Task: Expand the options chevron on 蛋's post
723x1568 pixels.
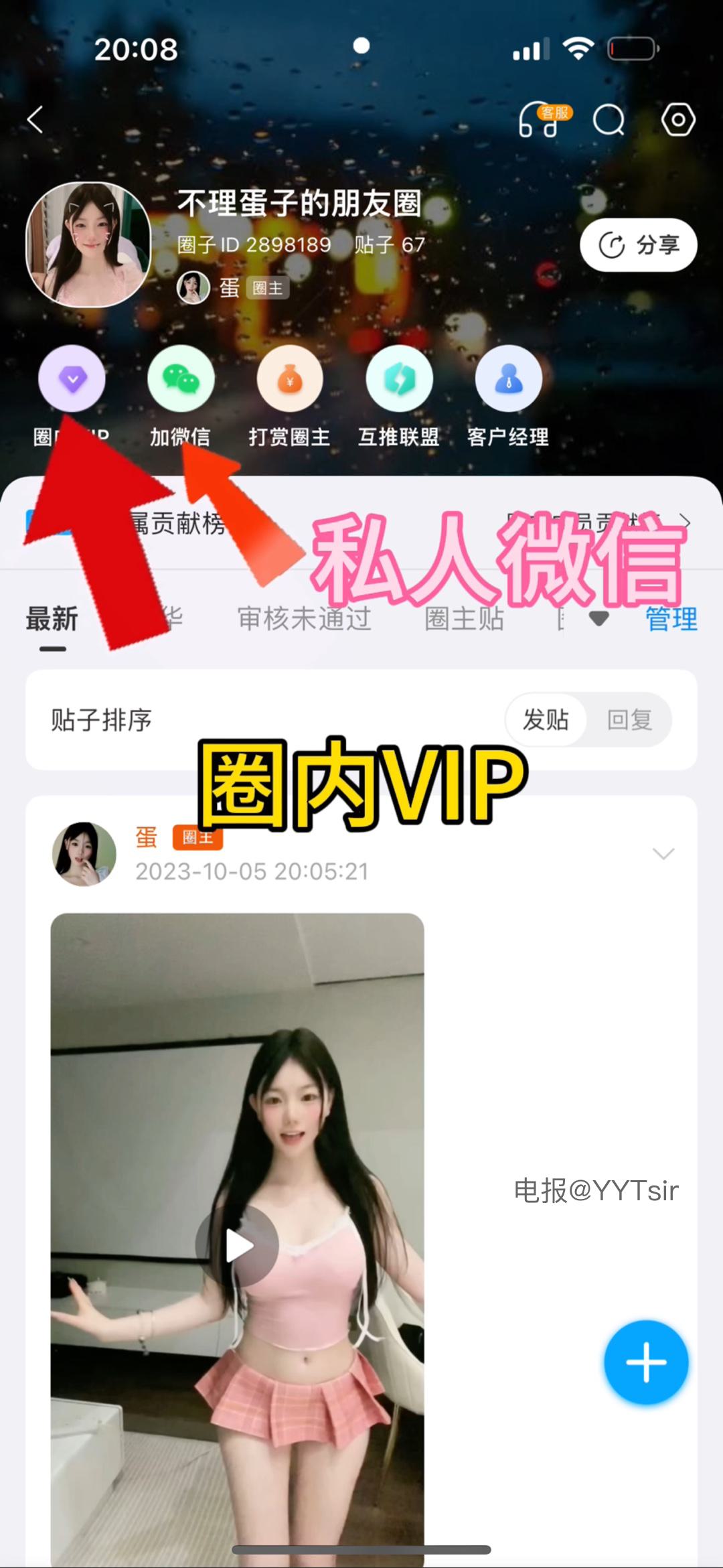Action: tap(663, 854)
